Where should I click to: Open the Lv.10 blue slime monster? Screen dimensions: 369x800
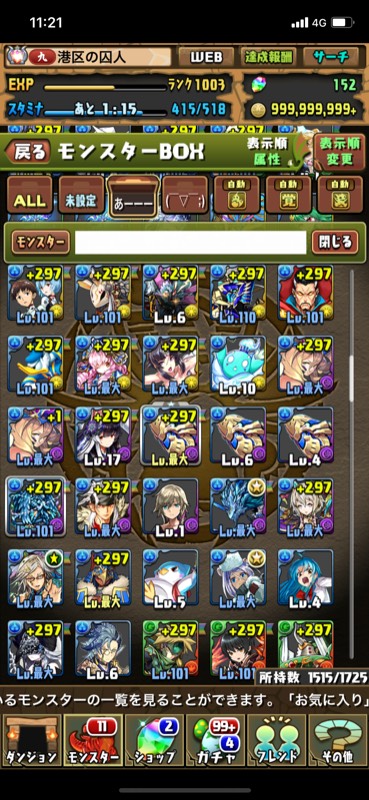(238, 366)
